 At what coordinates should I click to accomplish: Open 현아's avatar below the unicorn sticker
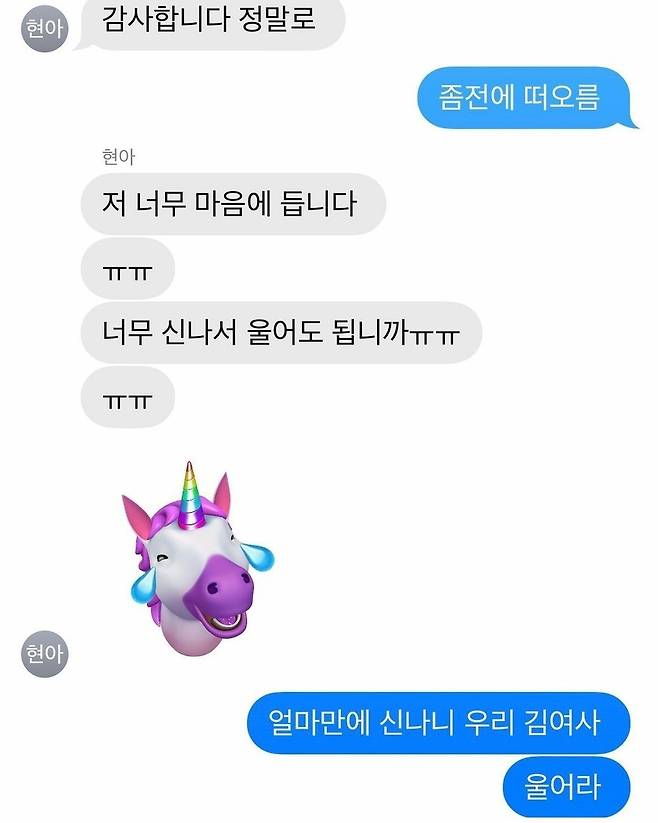(x=44, y=655)
